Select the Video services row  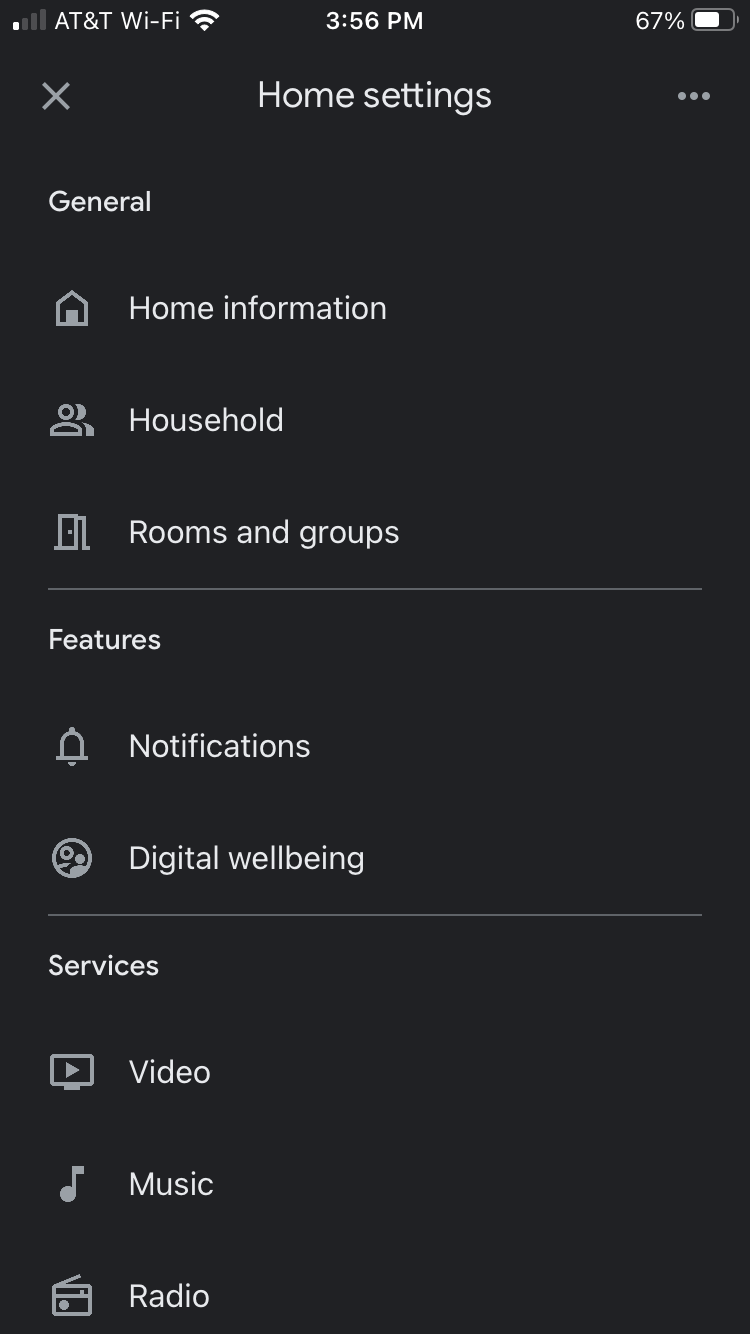pos(170,1072)
